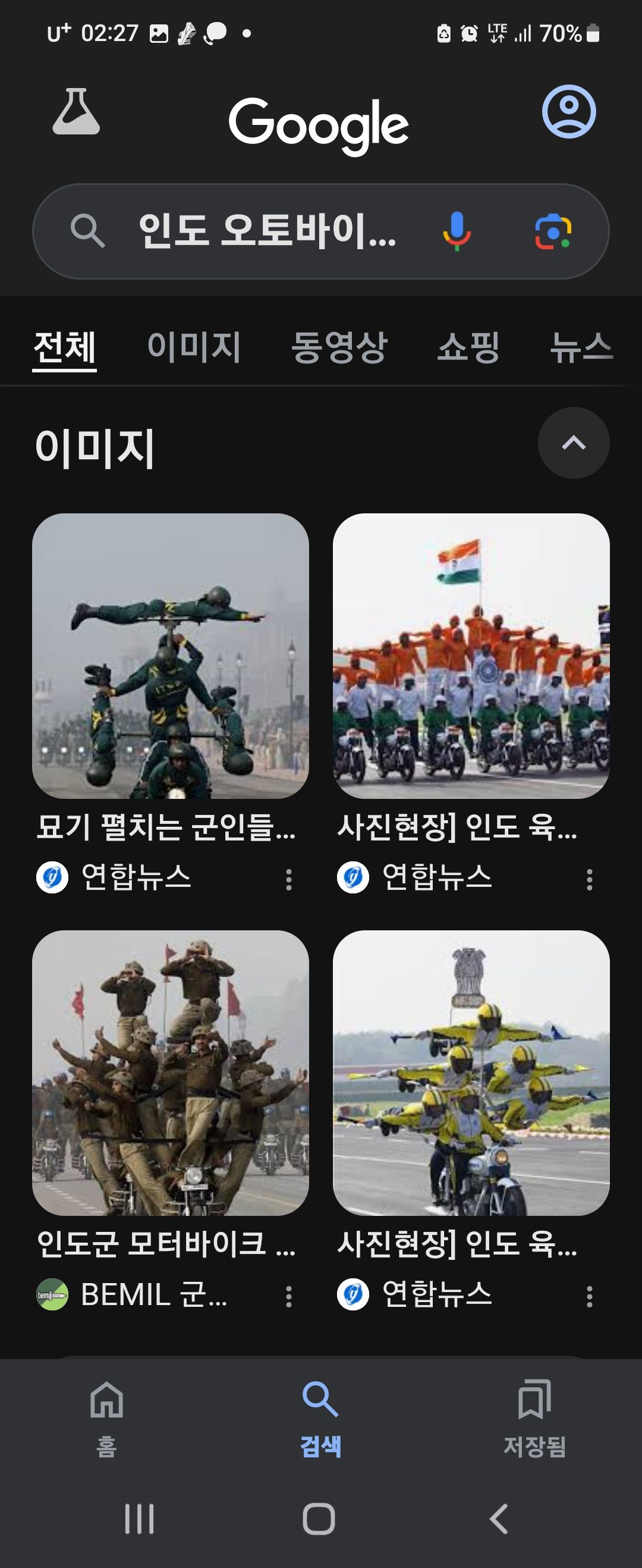Open the yellow uniform motorcycle stunt image
This screenshot has width=642, height=1568.
coord(471,1072)
